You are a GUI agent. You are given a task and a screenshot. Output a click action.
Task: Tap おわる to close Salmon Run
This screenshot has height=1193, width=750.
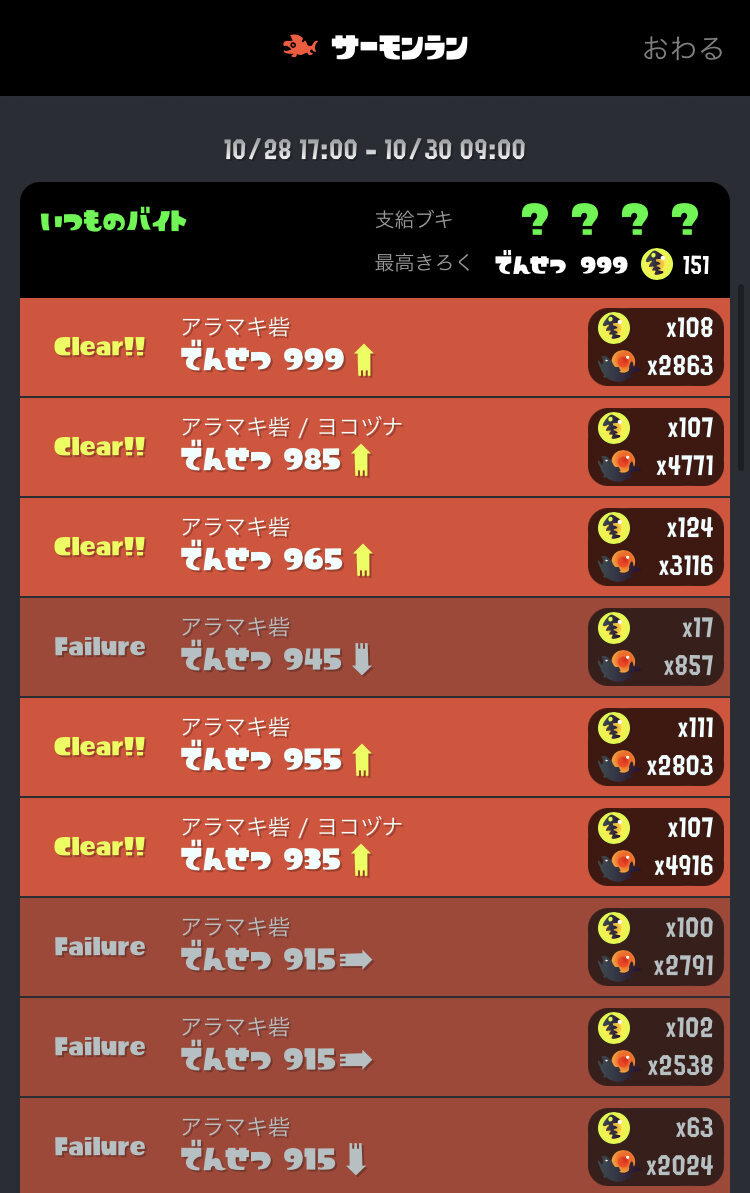point(682,48)
